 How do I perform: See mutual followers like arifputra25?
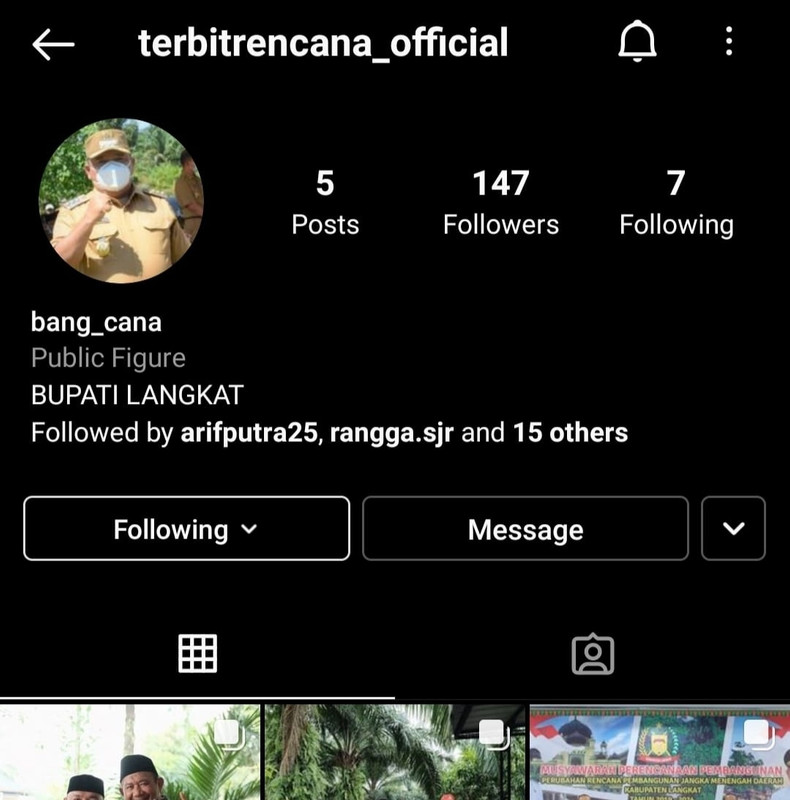pos(329,433)
